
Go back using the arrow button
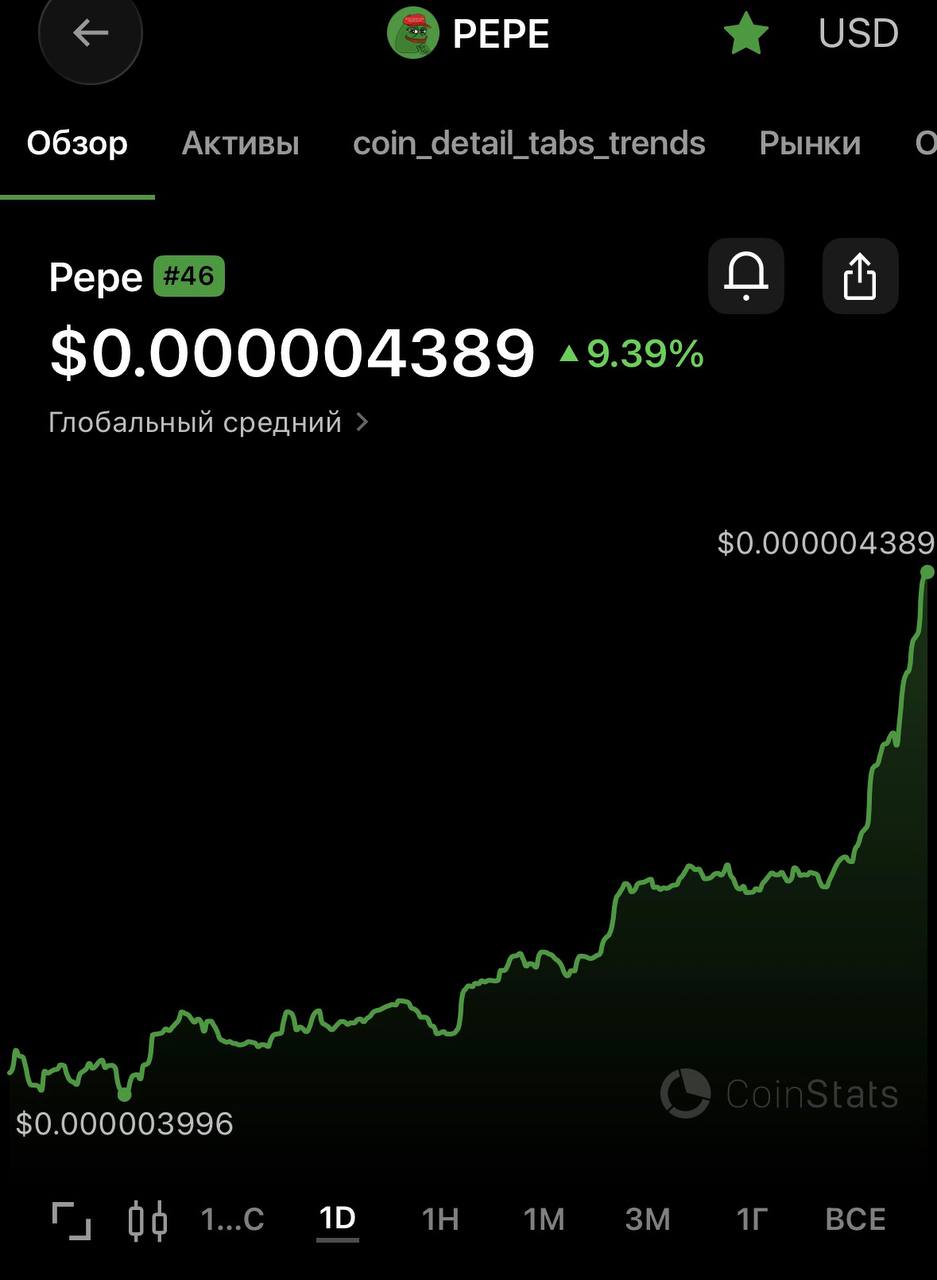coord(90,33)
